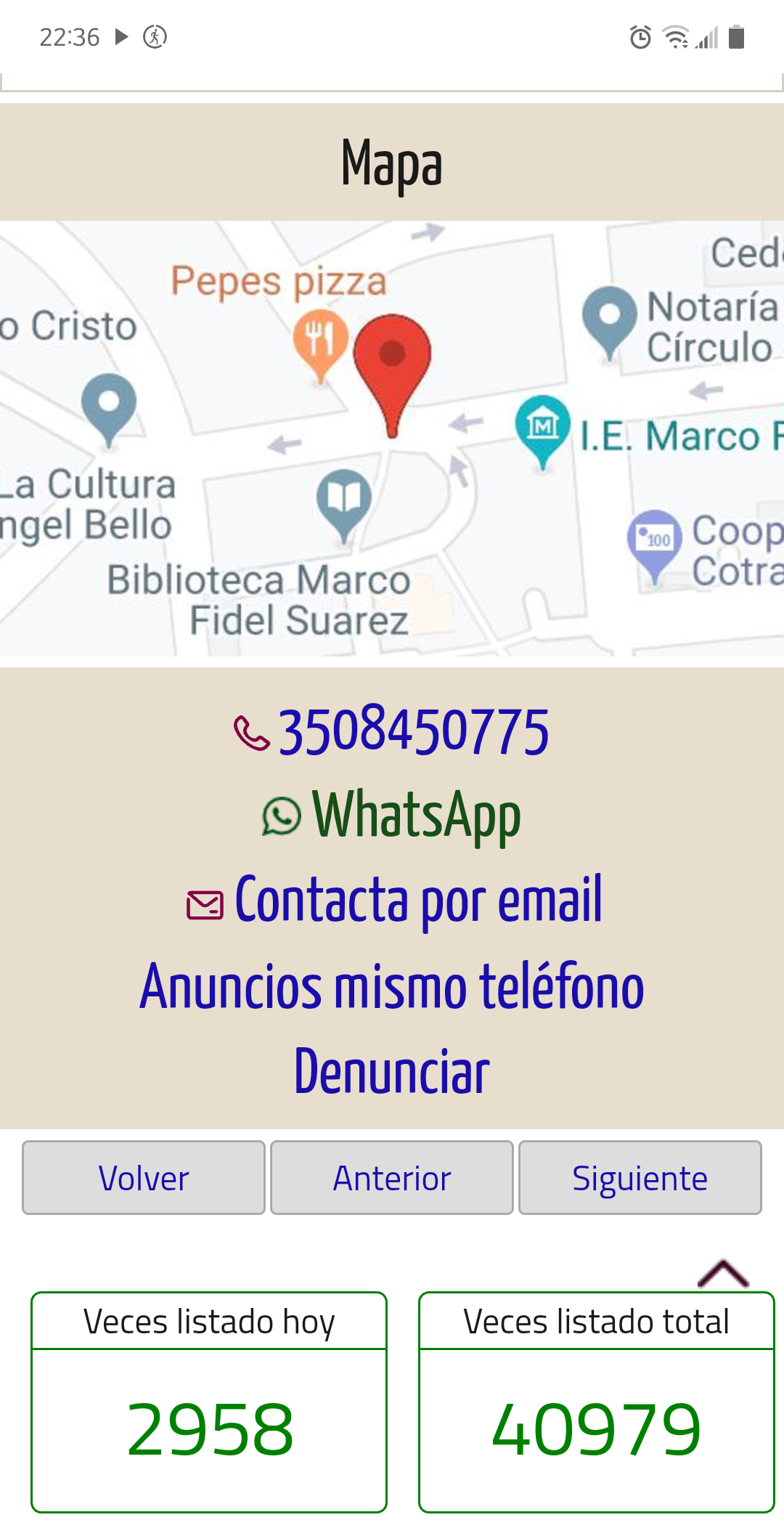Tap Denunciar to report this listing
Image resolution: width=784 pixels, height=1528 pixels.
pyautogui.click(x=392, y=1071)
